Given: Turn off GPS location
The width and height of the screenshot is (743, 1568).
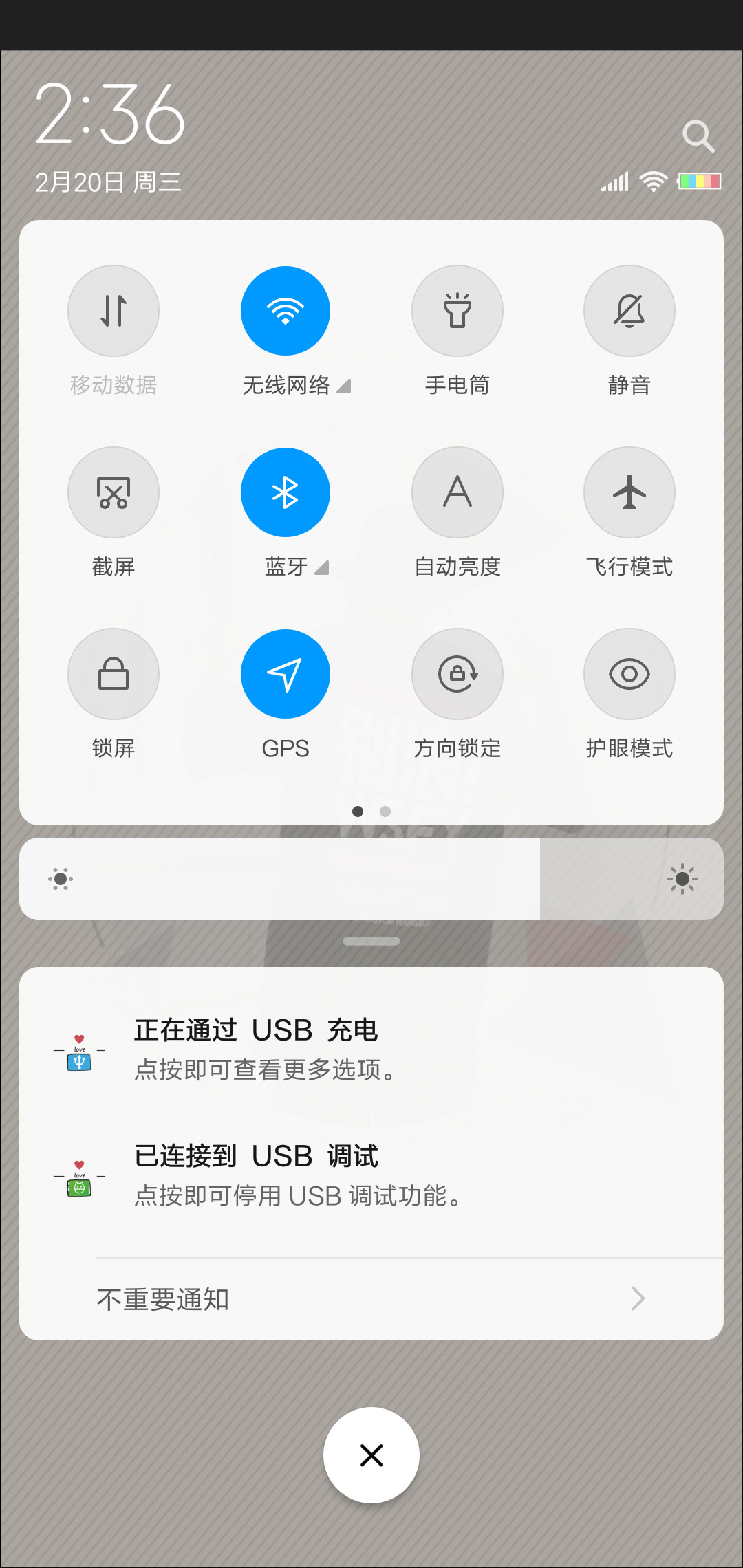Looking at the screenshot, I should pos(286,674).
